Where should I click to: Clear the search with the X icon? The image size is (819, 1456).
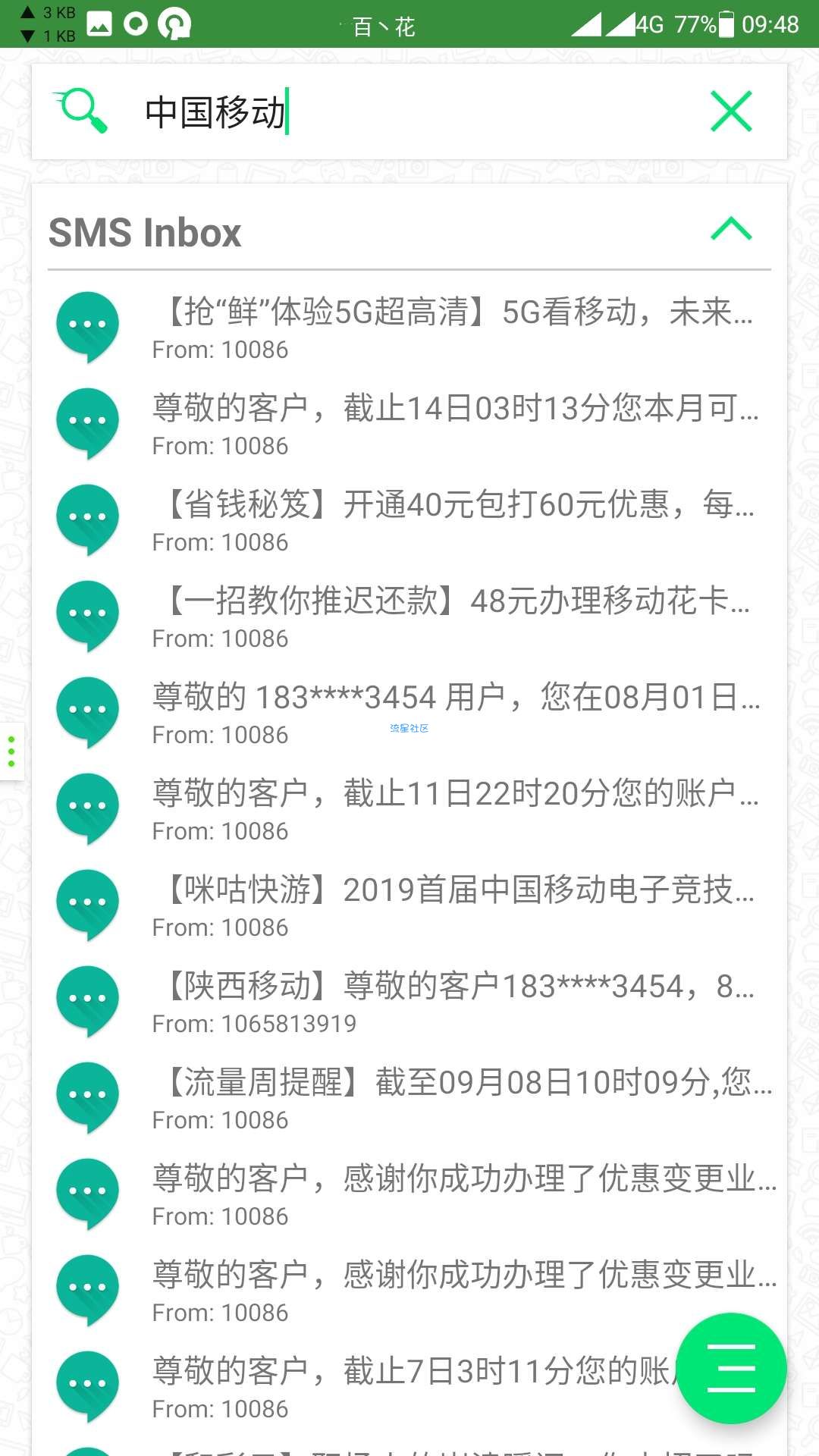[x=731, y=111]
